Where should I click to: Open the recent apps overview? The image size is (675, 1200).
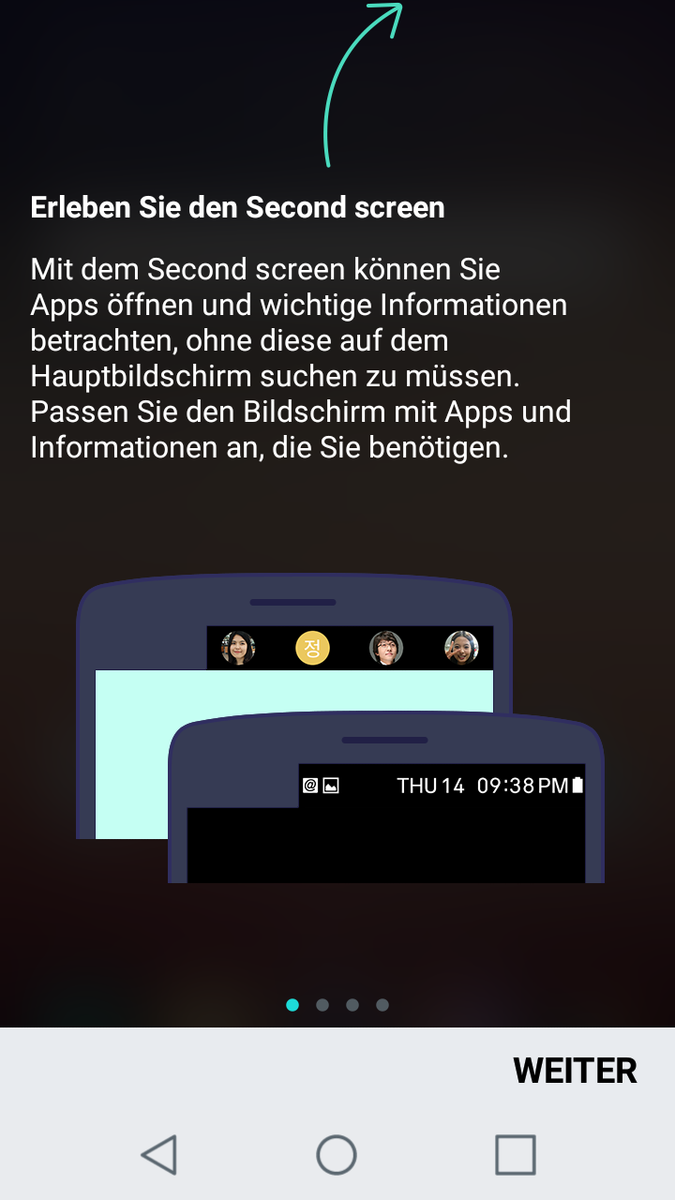point(515,1154)
